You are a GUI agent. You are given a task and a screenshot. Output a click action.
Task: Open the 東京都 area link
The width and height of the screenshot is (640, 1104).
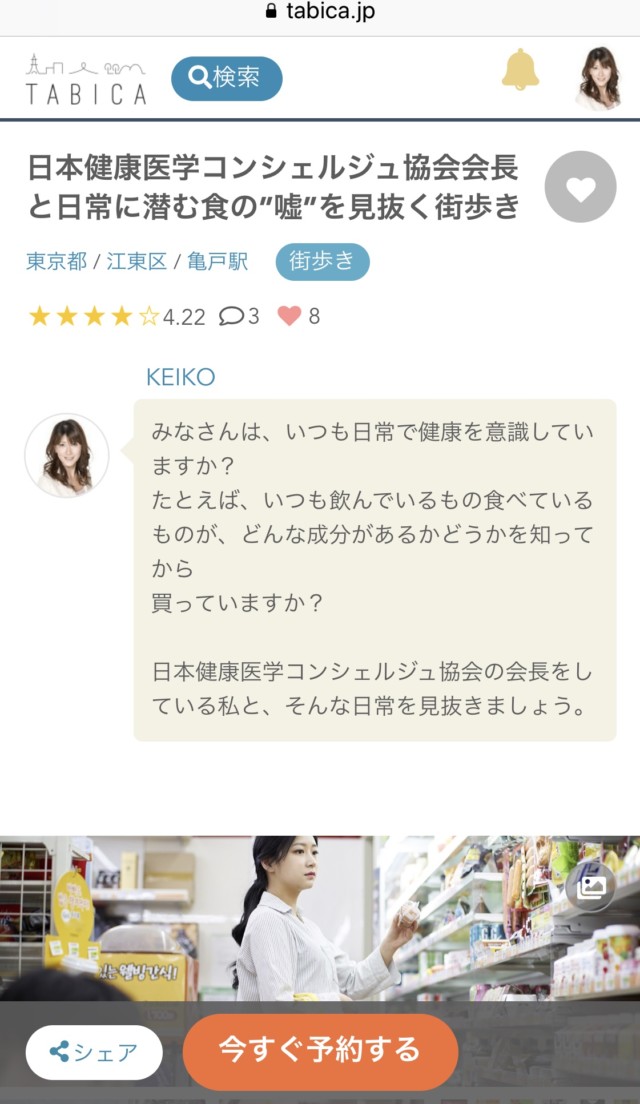[57, 262]
